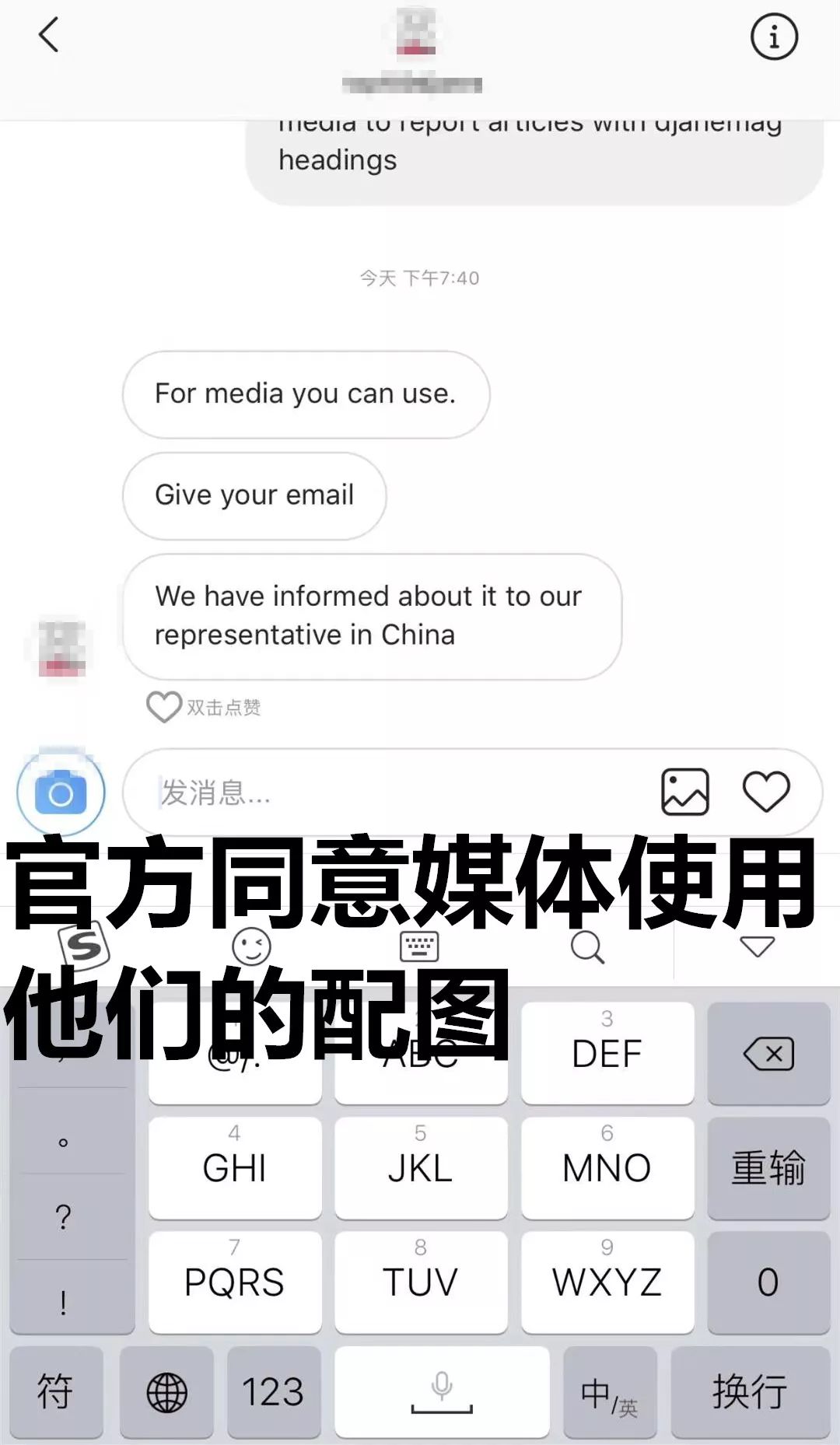Open the contact's profile from header avatar
Screen dimensions: 840x1445
point(415,33)
